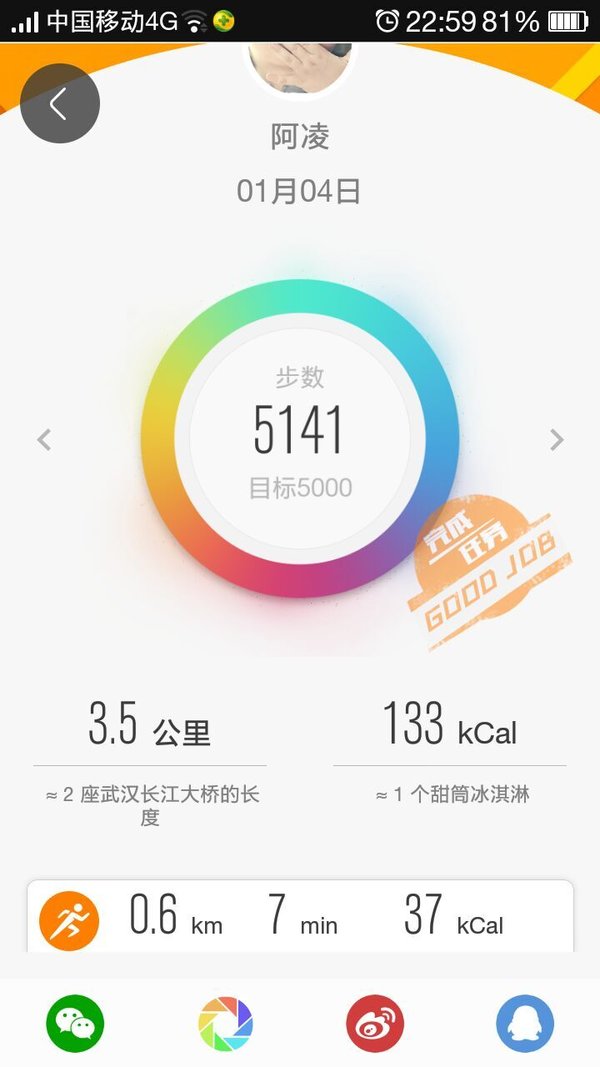Go back using the top-left arrow
Screen dimensions: 600x1067
[x=60, y=103]
